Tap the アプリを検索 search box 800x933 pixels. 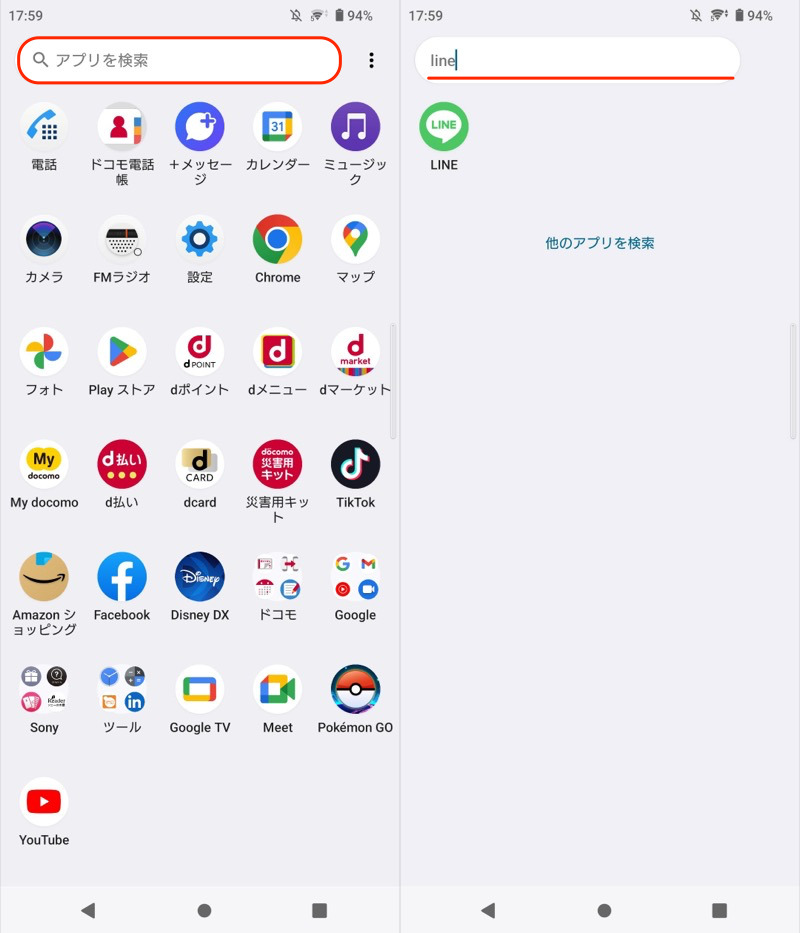pyautogui.click(x=180, y=60)
